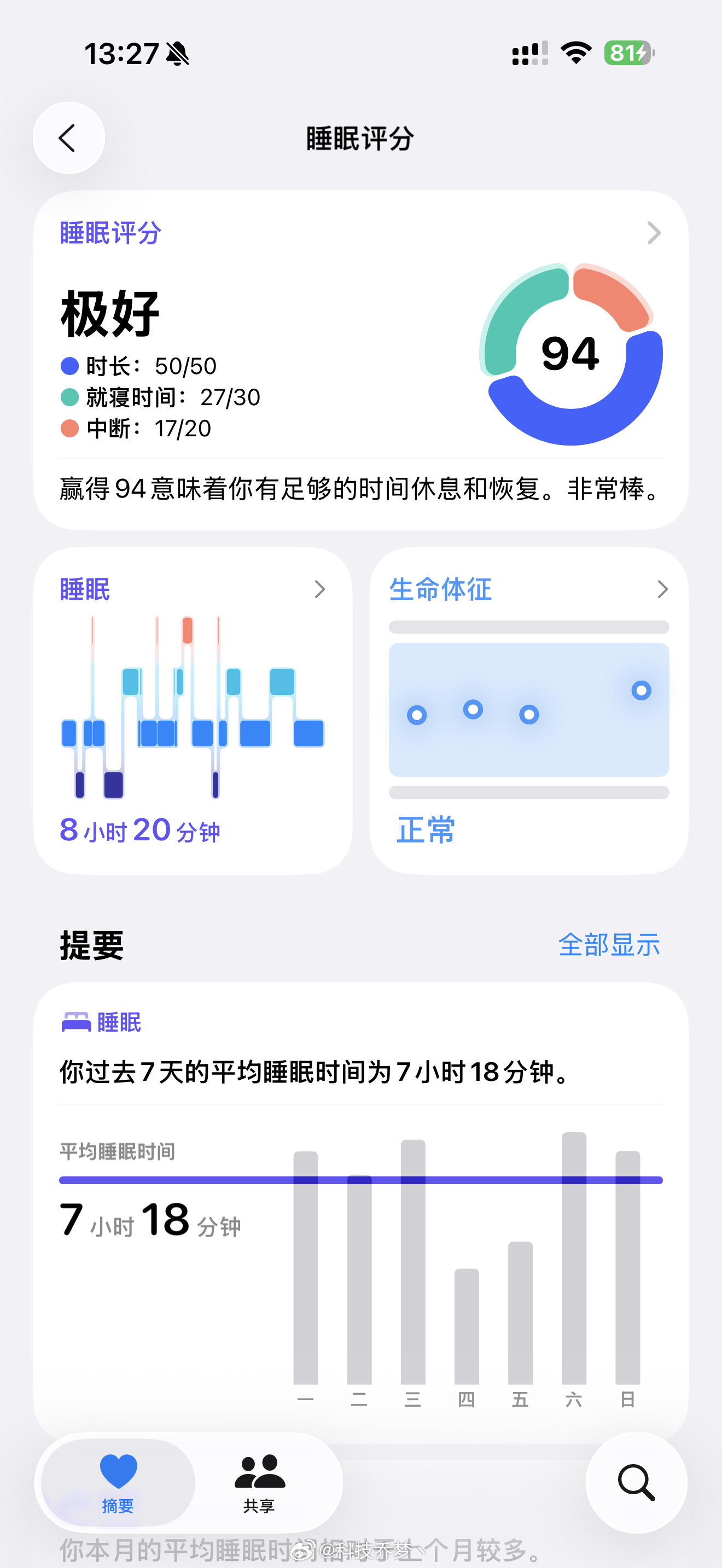The height and width of the screenshot is (1568, 722).
Task: Expand the 生命体征 card chevron
Action: [x=663, y=590]
